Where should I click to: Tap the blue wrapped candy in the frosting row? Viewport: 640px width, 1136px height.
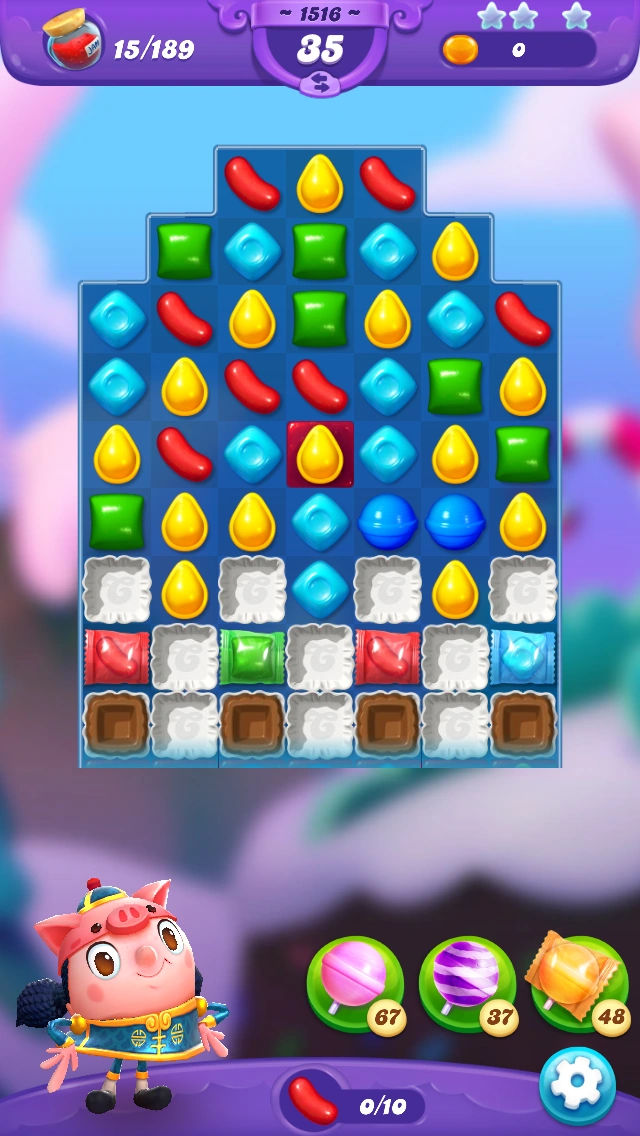coord(523,657)
